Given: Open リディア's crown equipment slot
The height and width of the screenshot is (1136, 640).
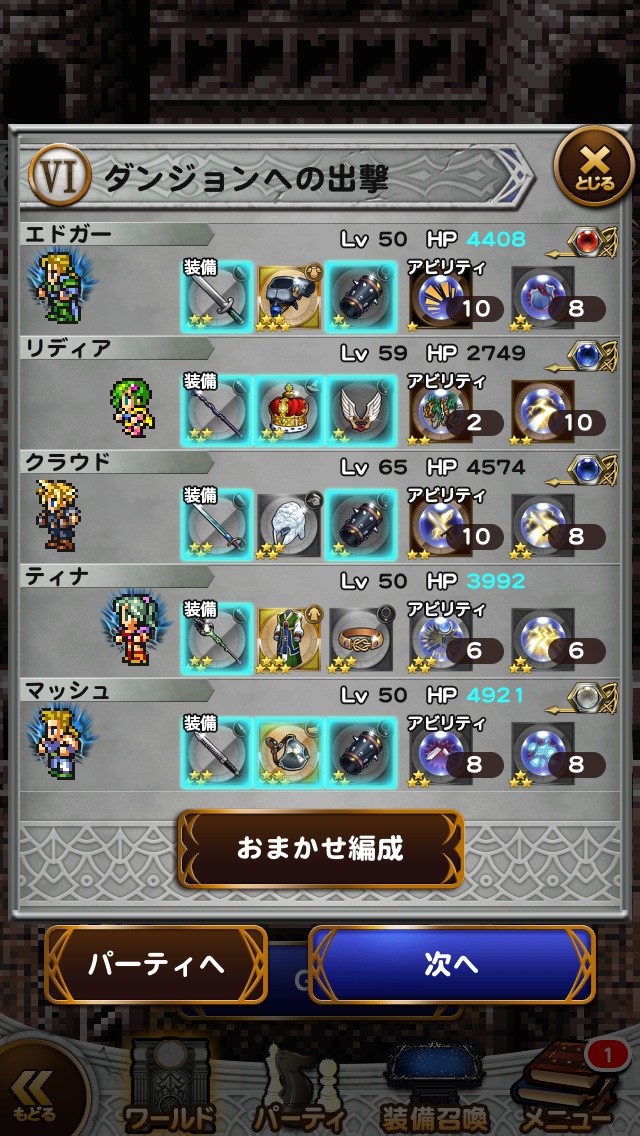Looking at the screenshot, I should pyautogui.click(x=288, y=408).
